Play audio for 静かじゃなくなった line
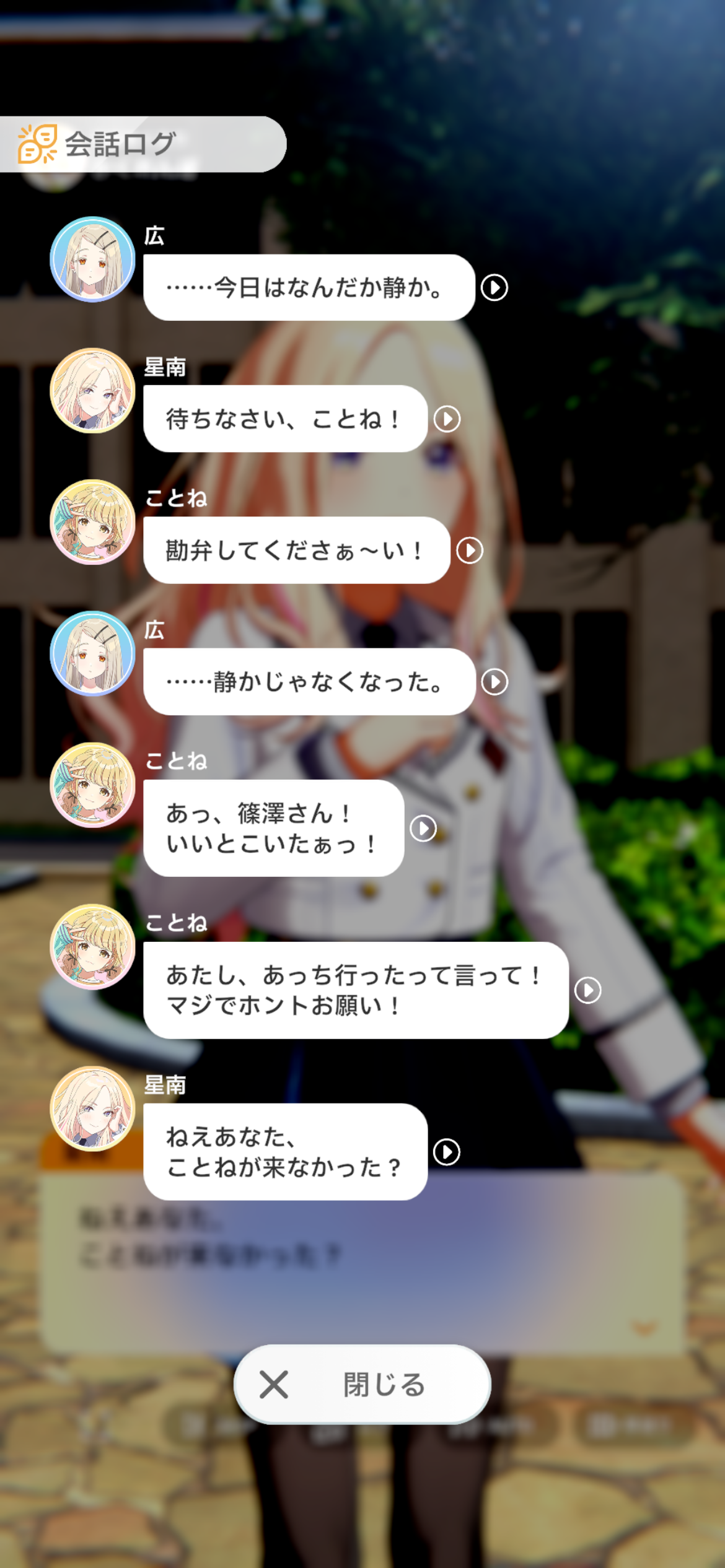 (494, 682)
